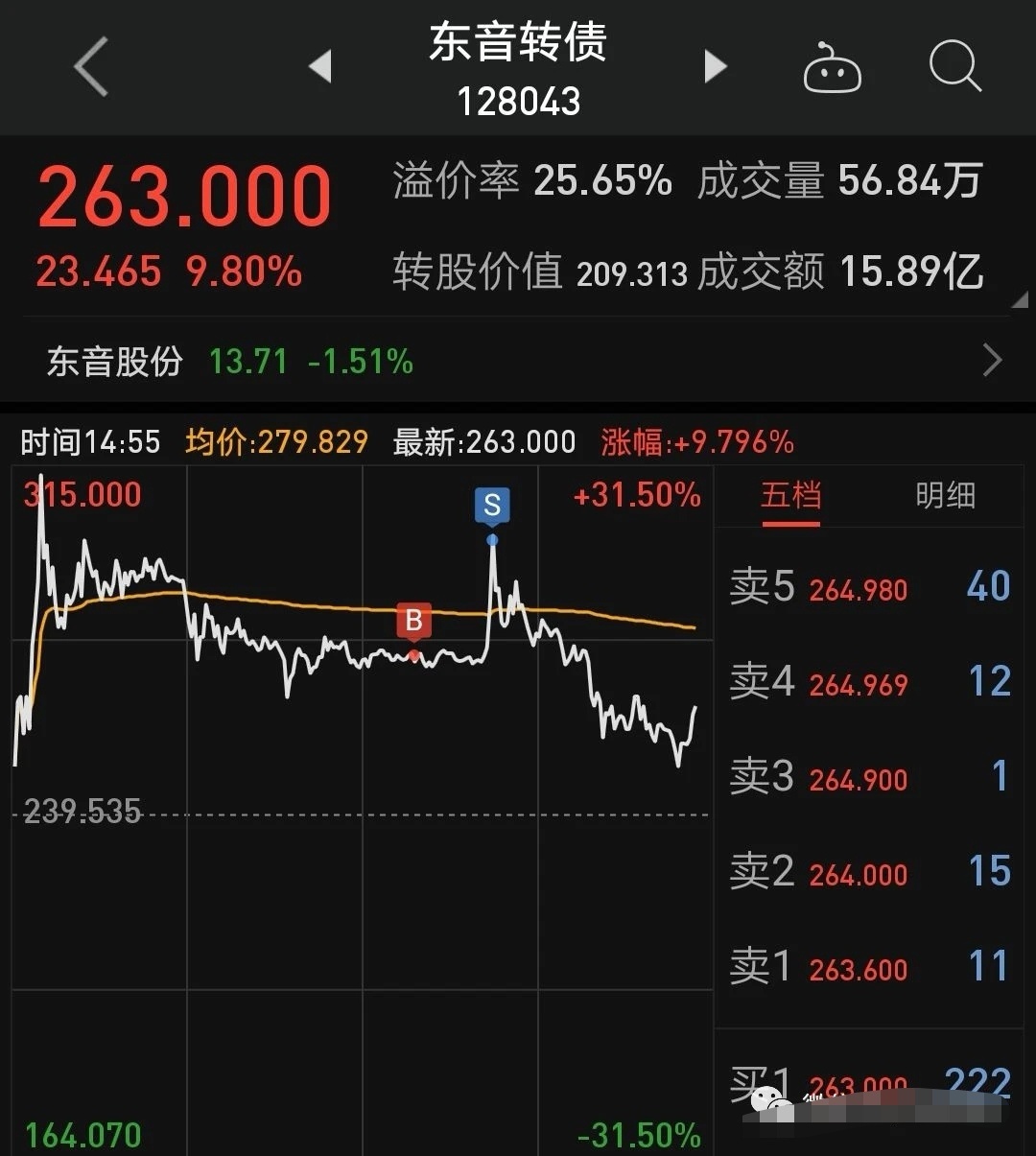The image size is (1036, 1156).
Task: Switch to the 明细 tab
Action: tap(942, 496)
